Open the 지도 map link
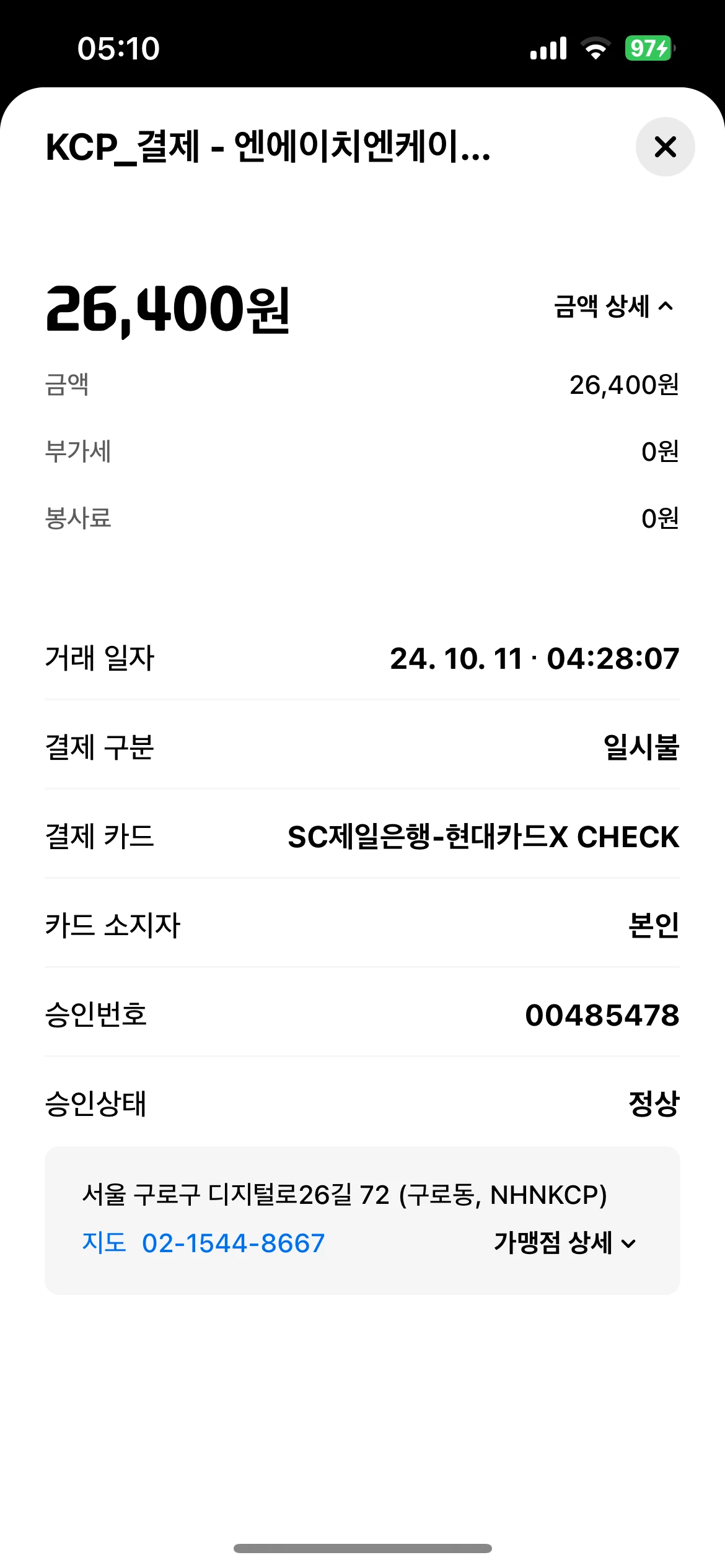The height and width of the screenshot is (1568, 725). click(103, 1243)
